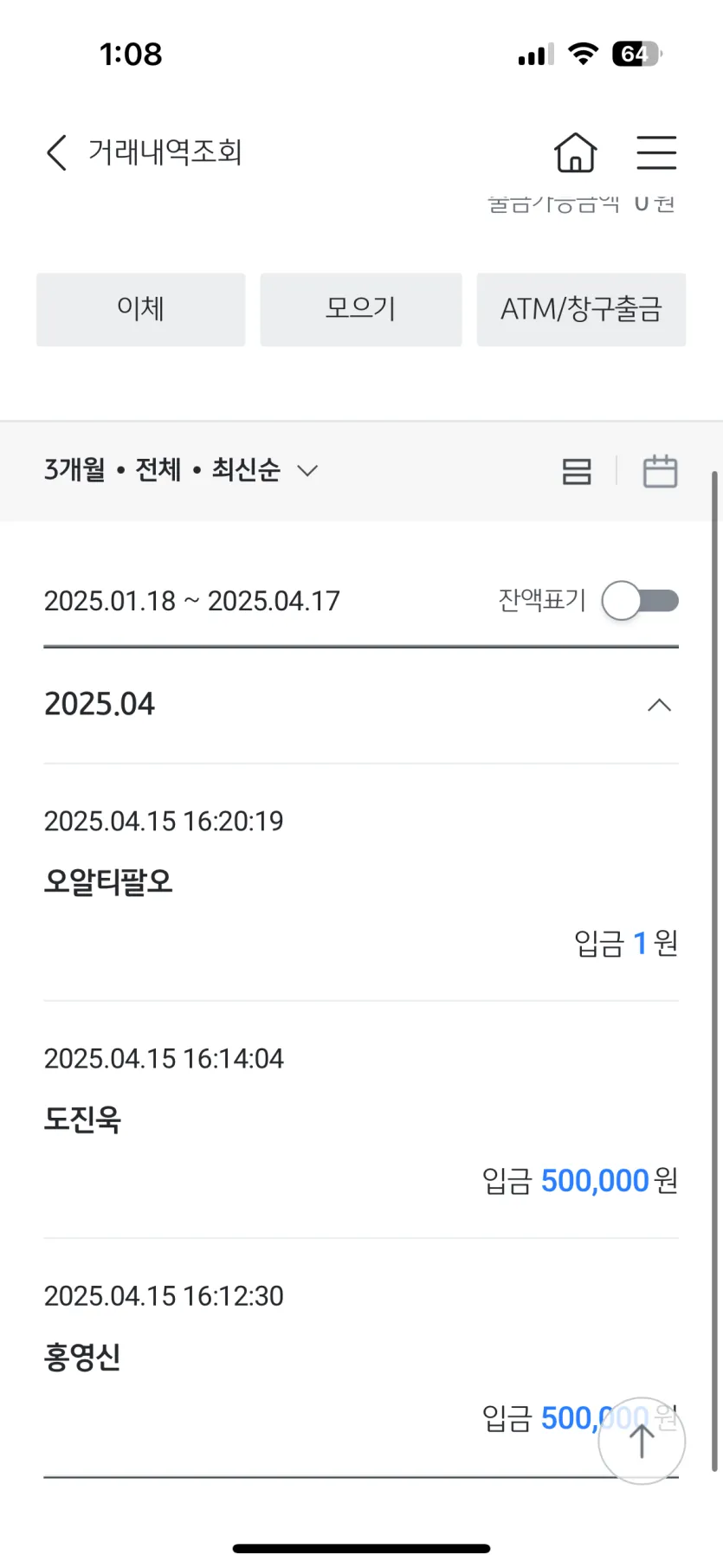
Task: Open the 오알티팔오 1원 transaction
Action: 361,882
